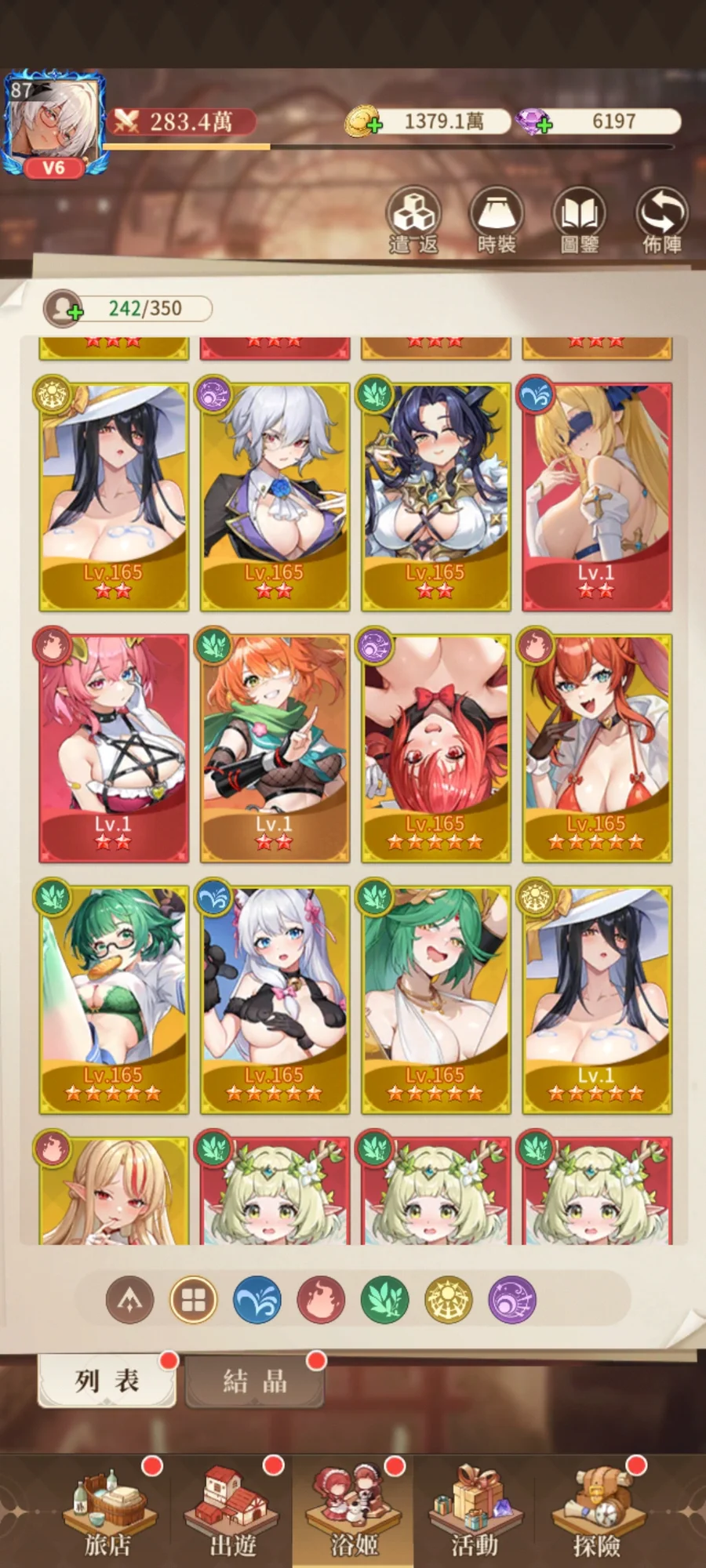Screen dimensions: 706x1568
Task: Switch to the 結晶 tab
Action: pos(255,1381)
